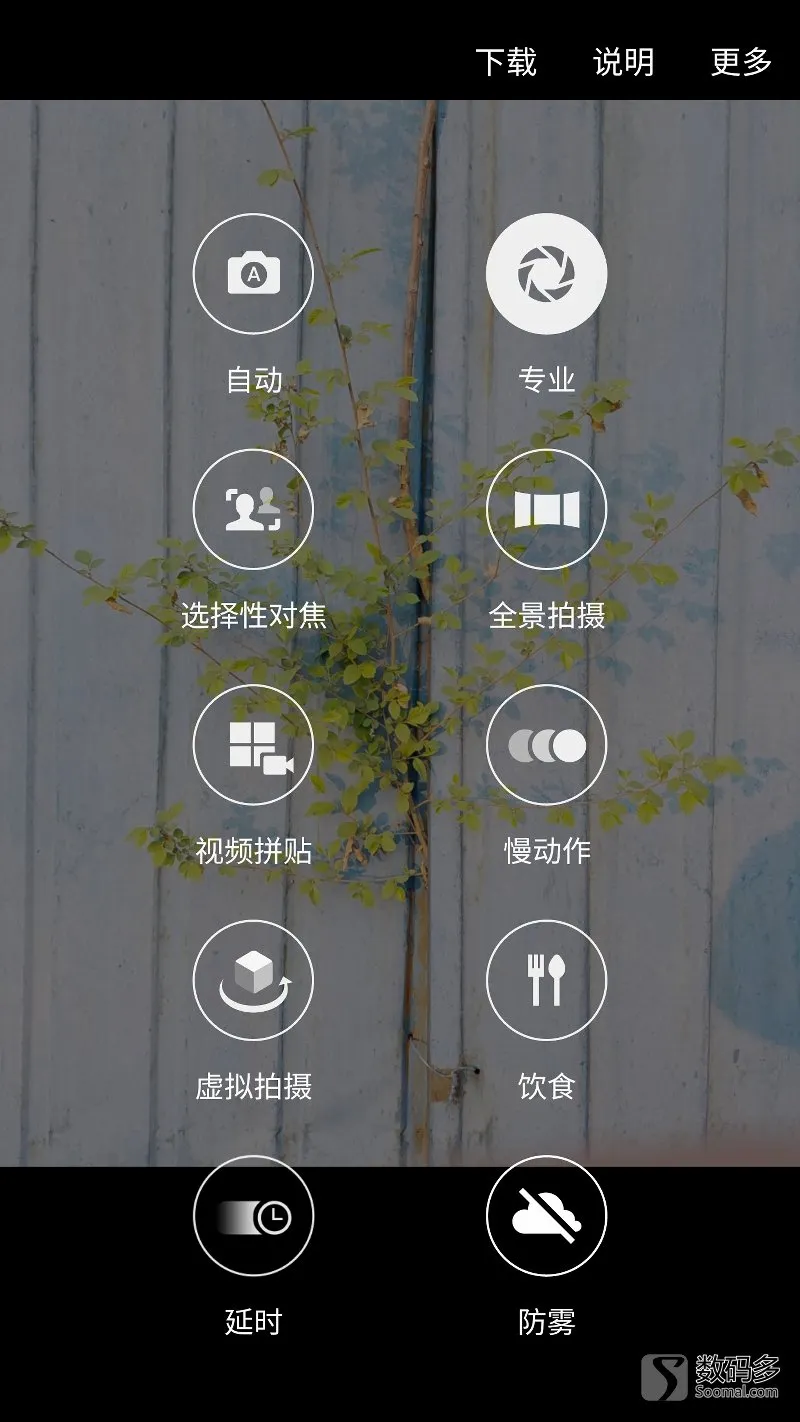Switch to 慢动作 slow motion mode
800x1422 pixels.
coord(546,745)
